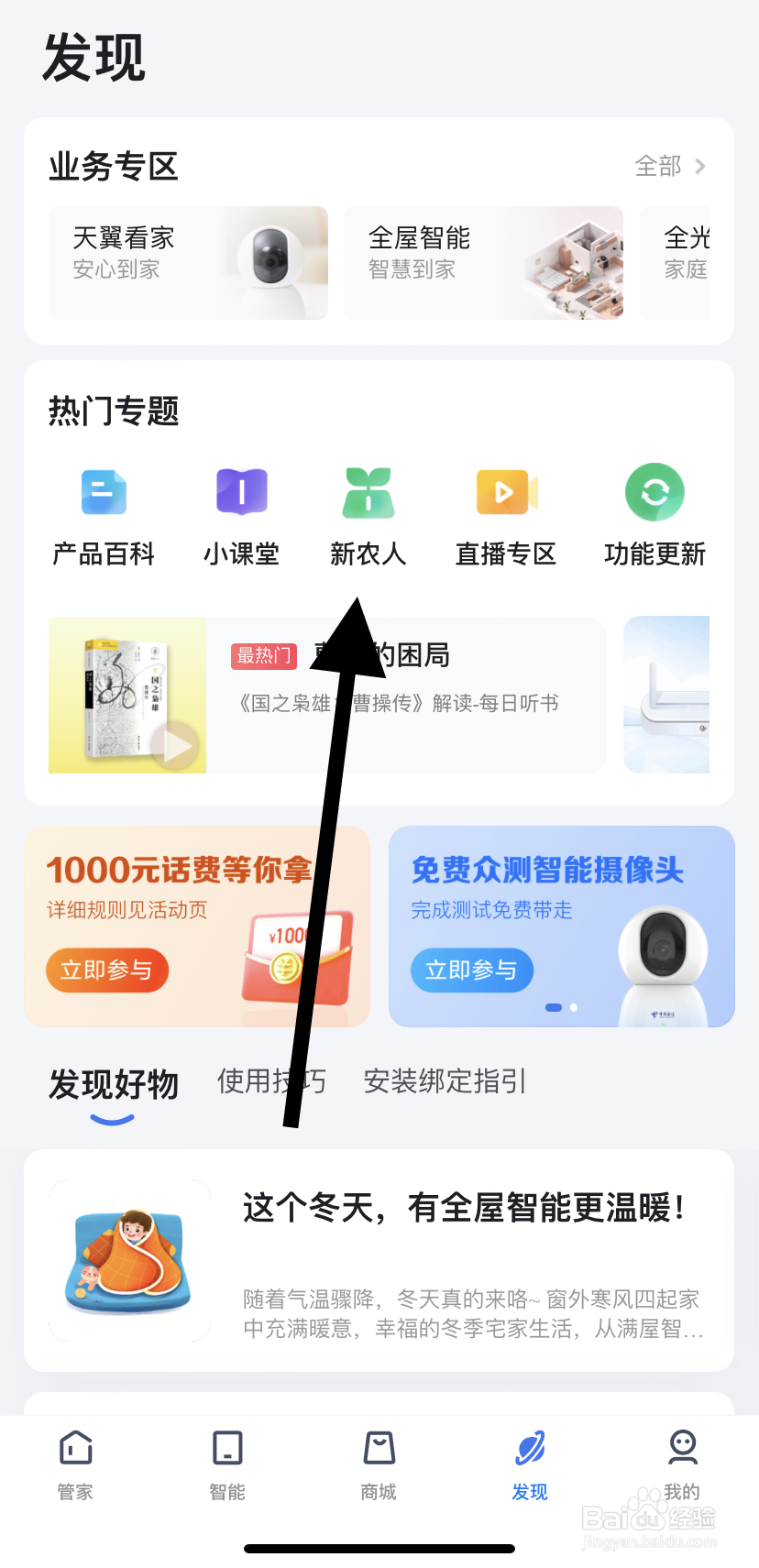This screenshot has width=759, height=1568.
Task: Open the 天翼看家 service card
Action: click(x=188, y=263)
